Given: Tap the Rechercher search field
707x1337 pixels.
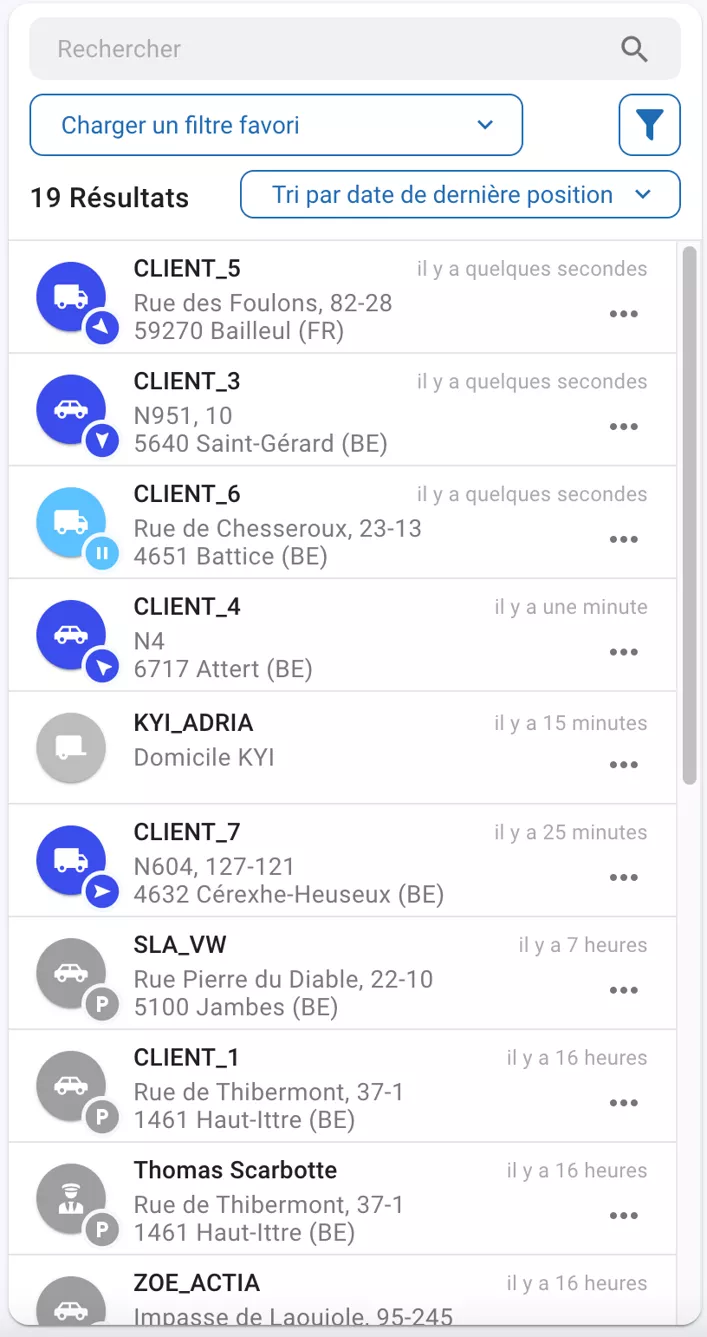Looking at the screenshot, I should tap(330, 49).
